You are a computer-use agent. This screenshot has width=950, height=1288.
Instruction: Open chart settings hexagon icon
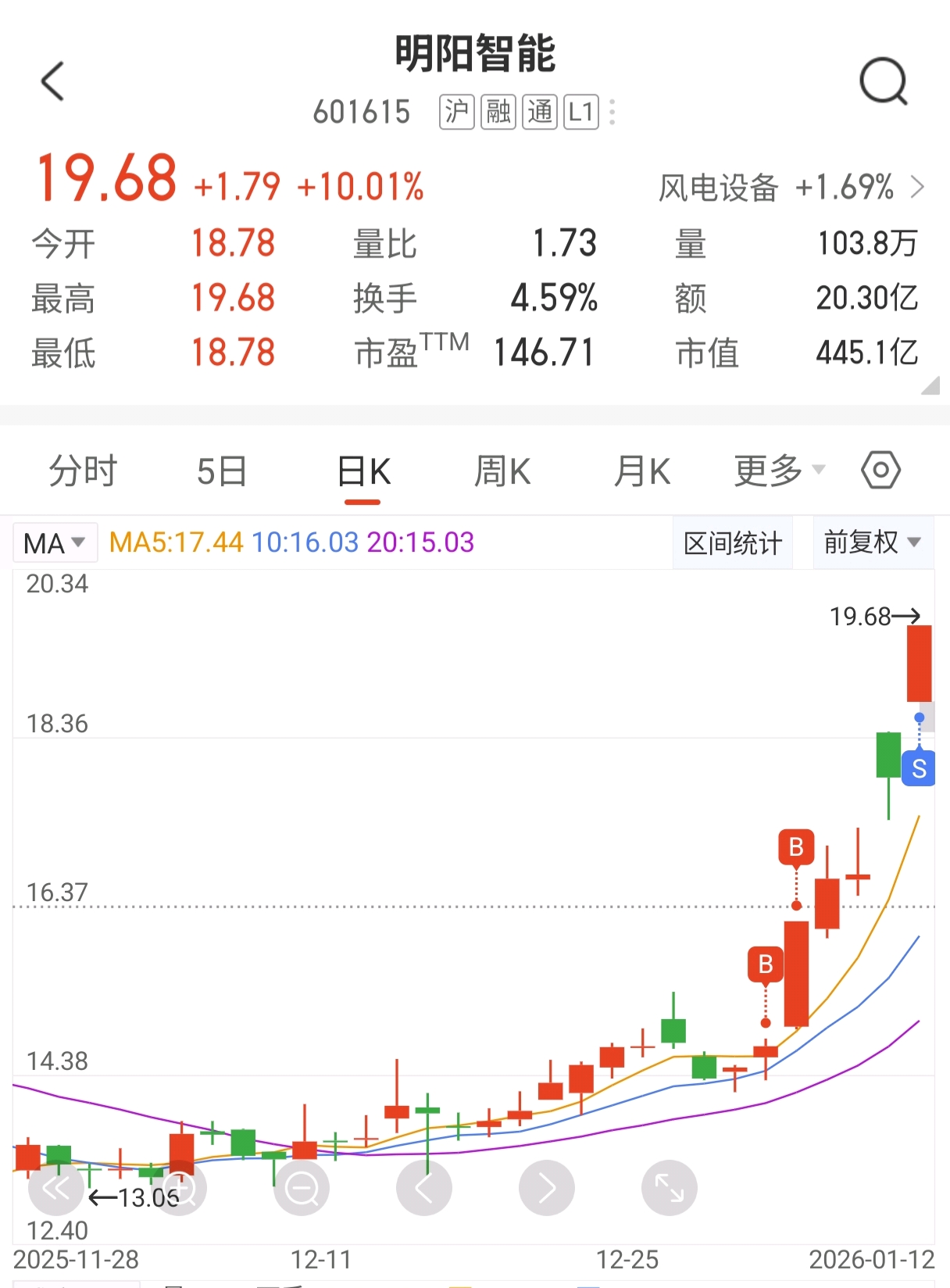(x=880, y=470)
